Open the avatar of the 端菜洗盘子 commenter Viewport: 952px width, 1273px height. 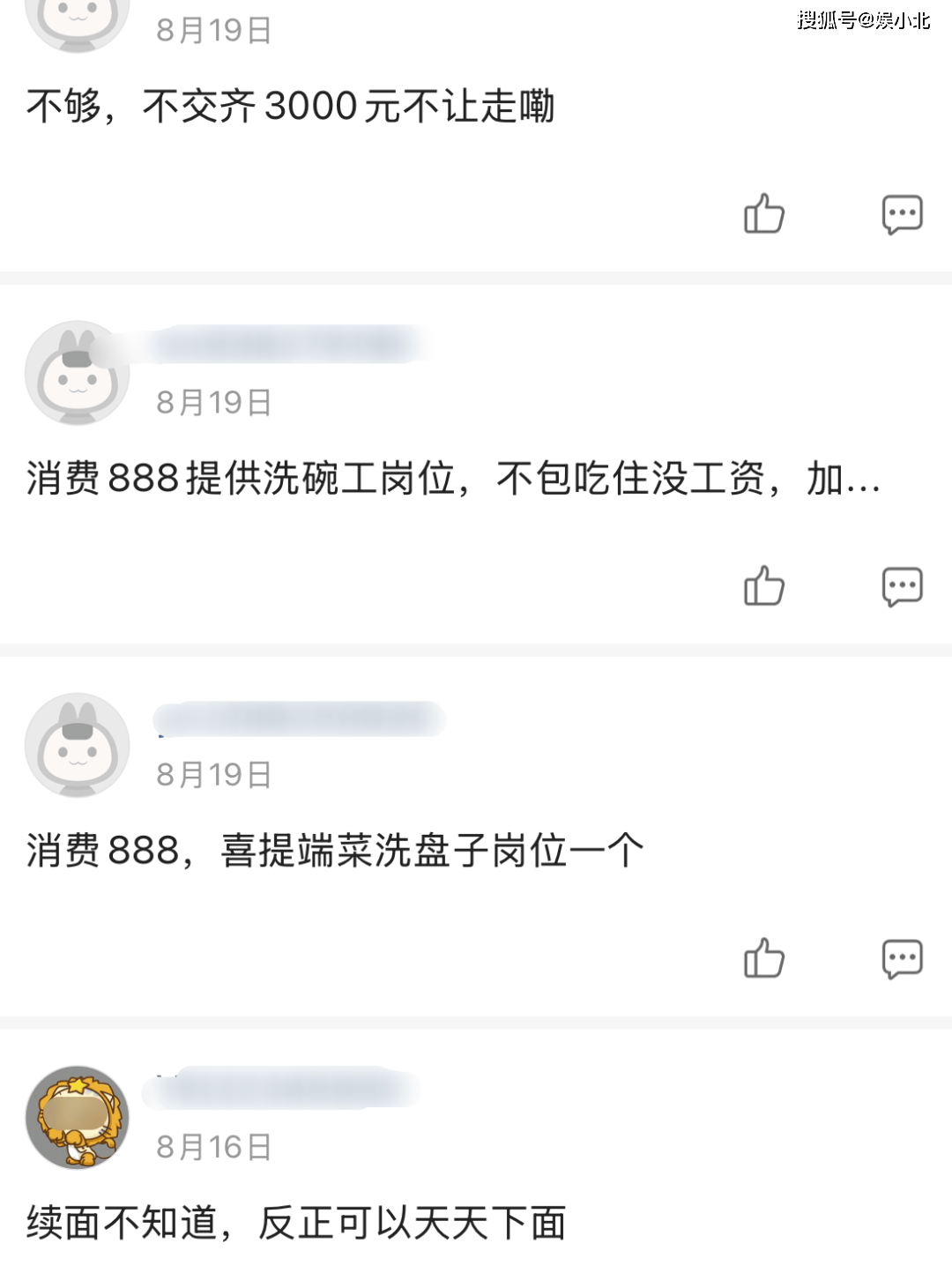point(78,745)
